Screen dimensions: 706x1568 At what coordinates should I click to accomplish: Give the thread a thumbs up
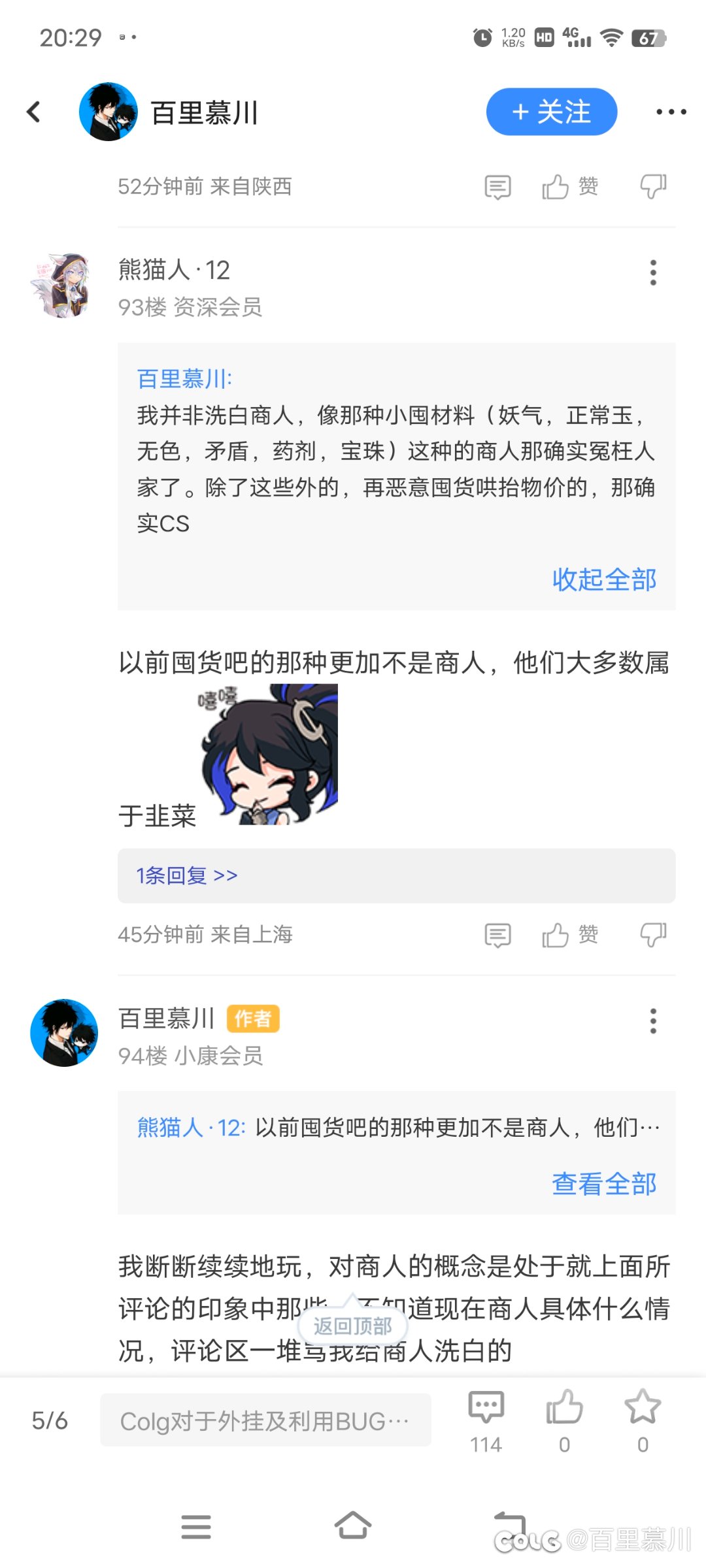click(564, 1418)
